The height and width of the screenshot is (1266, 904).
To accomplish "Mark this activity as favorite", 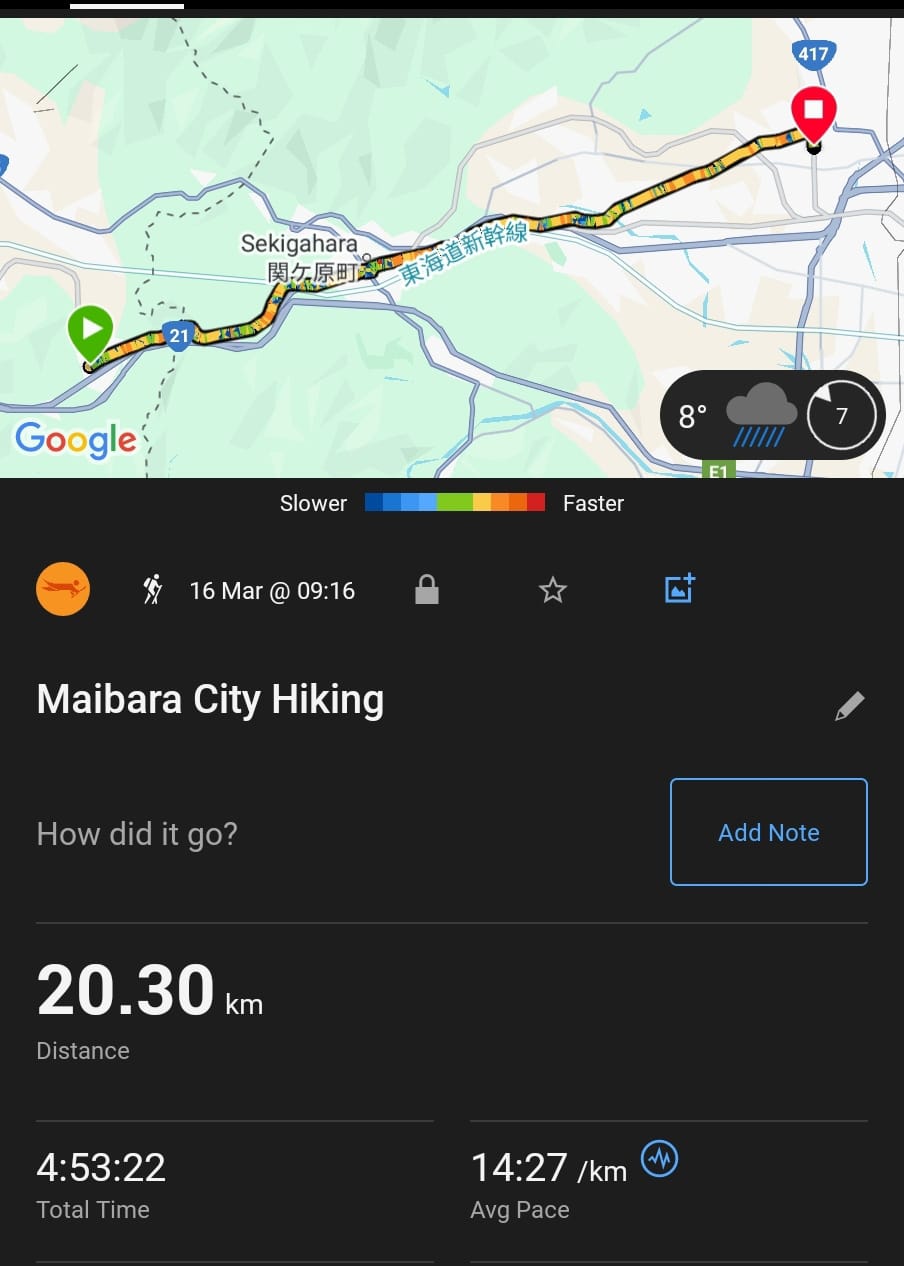I will pos(553,590).
